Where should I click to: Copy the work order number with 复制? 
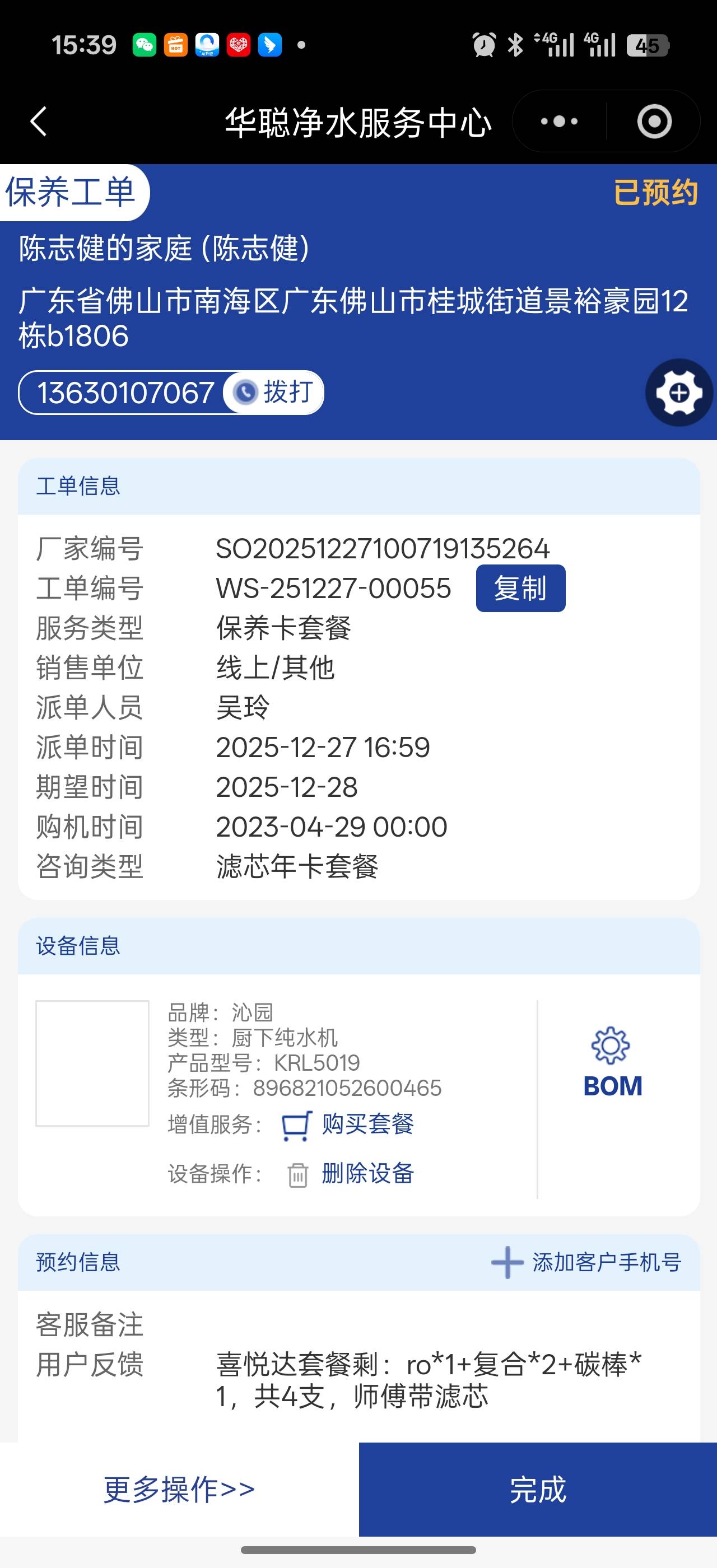[x=520, y=588]
